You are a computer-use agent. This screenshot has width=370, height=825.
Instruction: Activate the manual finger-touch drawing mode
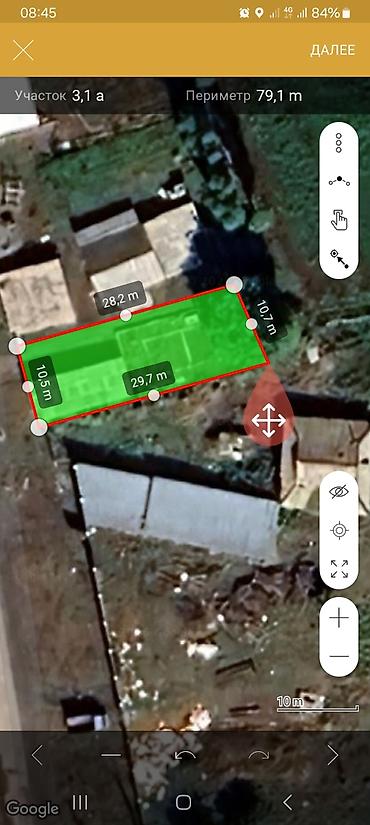click(x=339, y=219)
